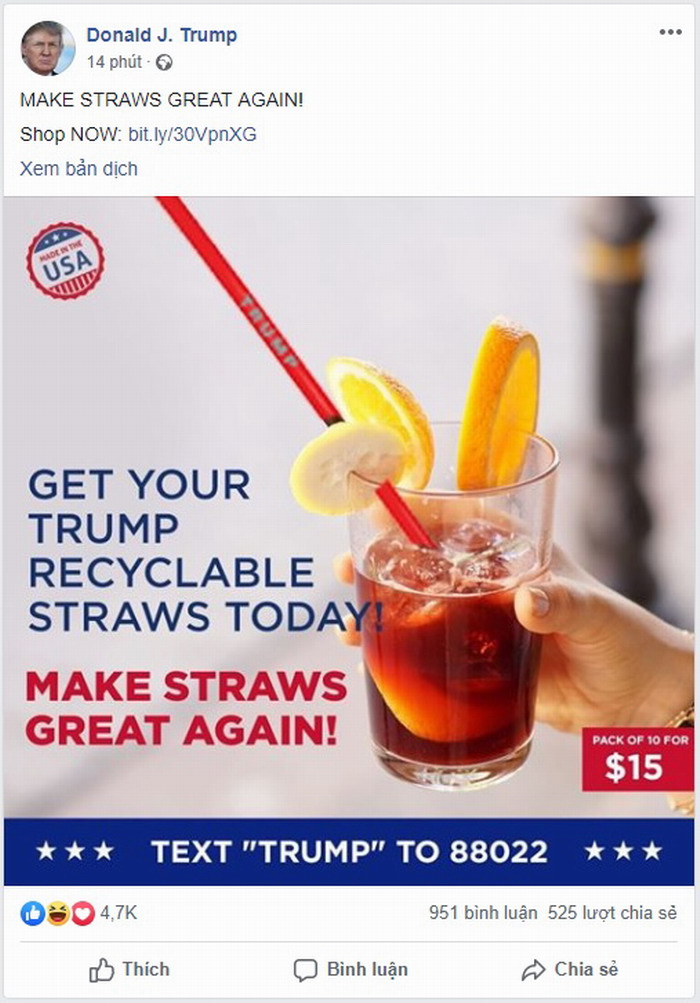Open the straws ad image
The image size is (700, 1003).
349,540
